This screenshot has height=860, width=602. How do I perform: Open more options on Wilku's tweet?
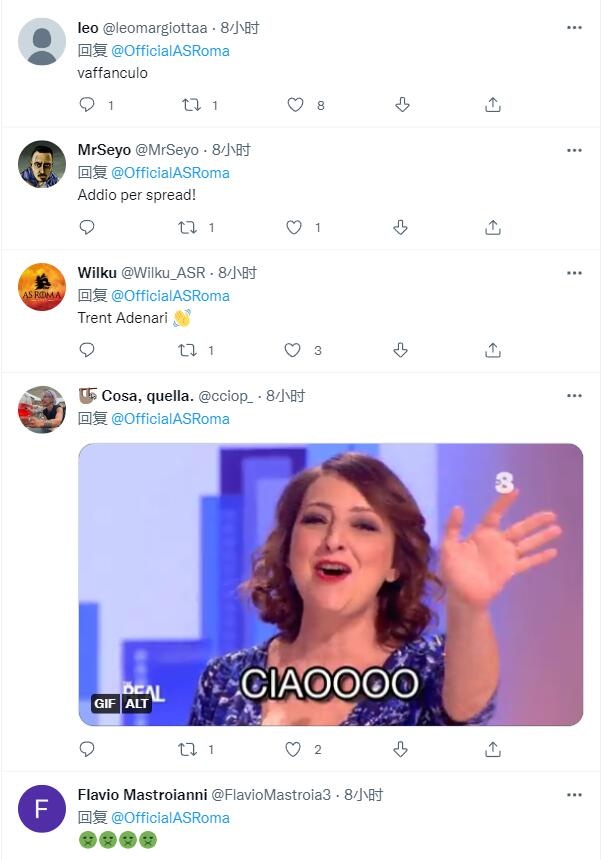(x=574, y=273)
